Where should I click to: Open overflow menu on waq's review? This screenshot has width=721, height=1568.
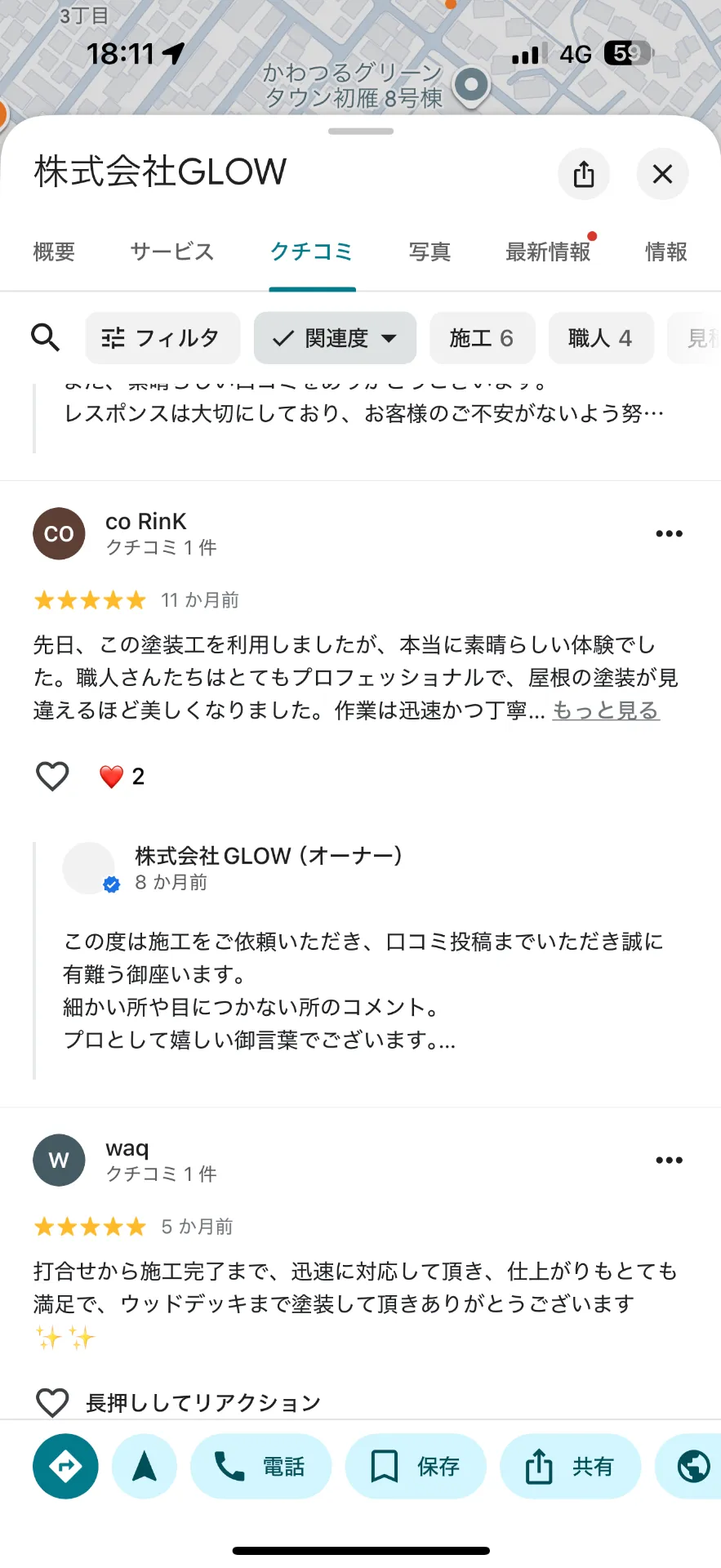click(669, 1160)
